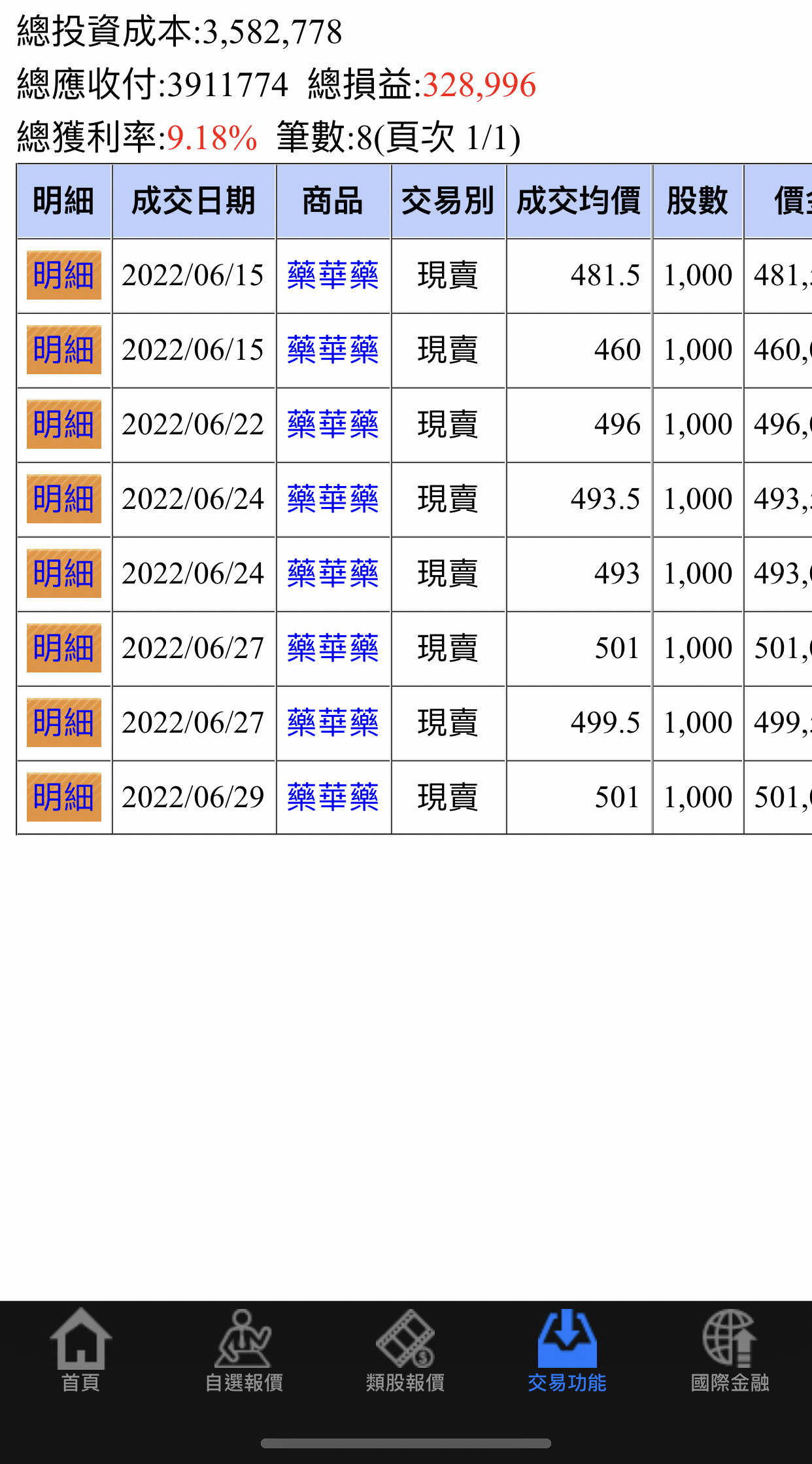Open 藥華藥 link in the 493 price row

click(x=333, y=574)
